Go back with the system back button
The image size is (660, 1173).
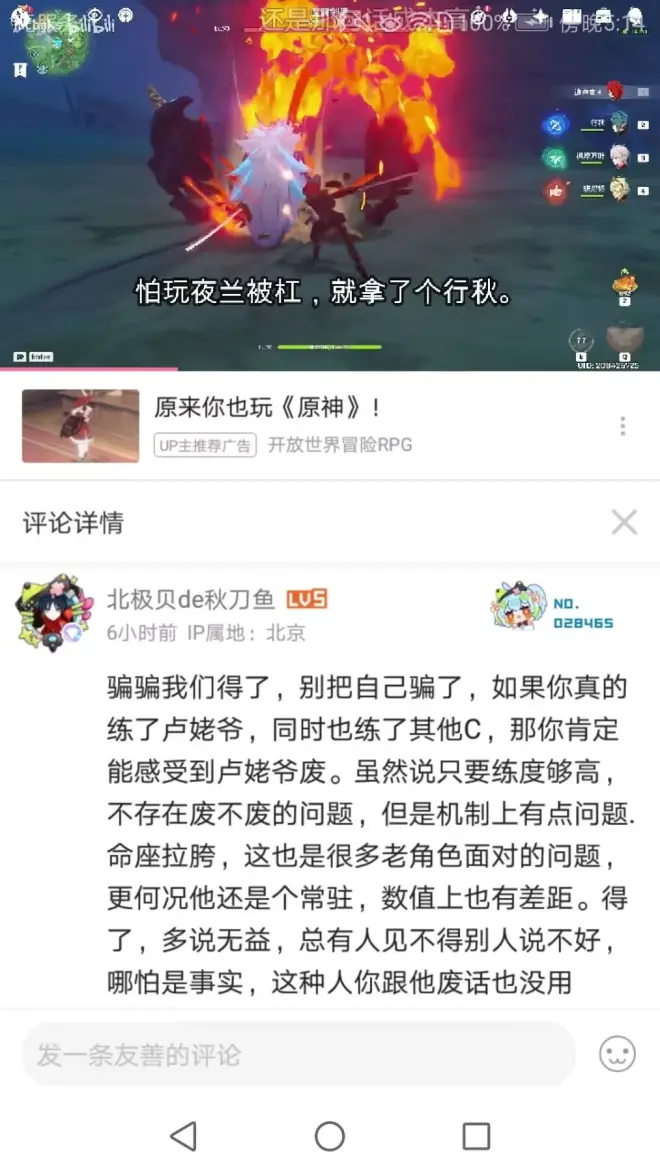183,1136
